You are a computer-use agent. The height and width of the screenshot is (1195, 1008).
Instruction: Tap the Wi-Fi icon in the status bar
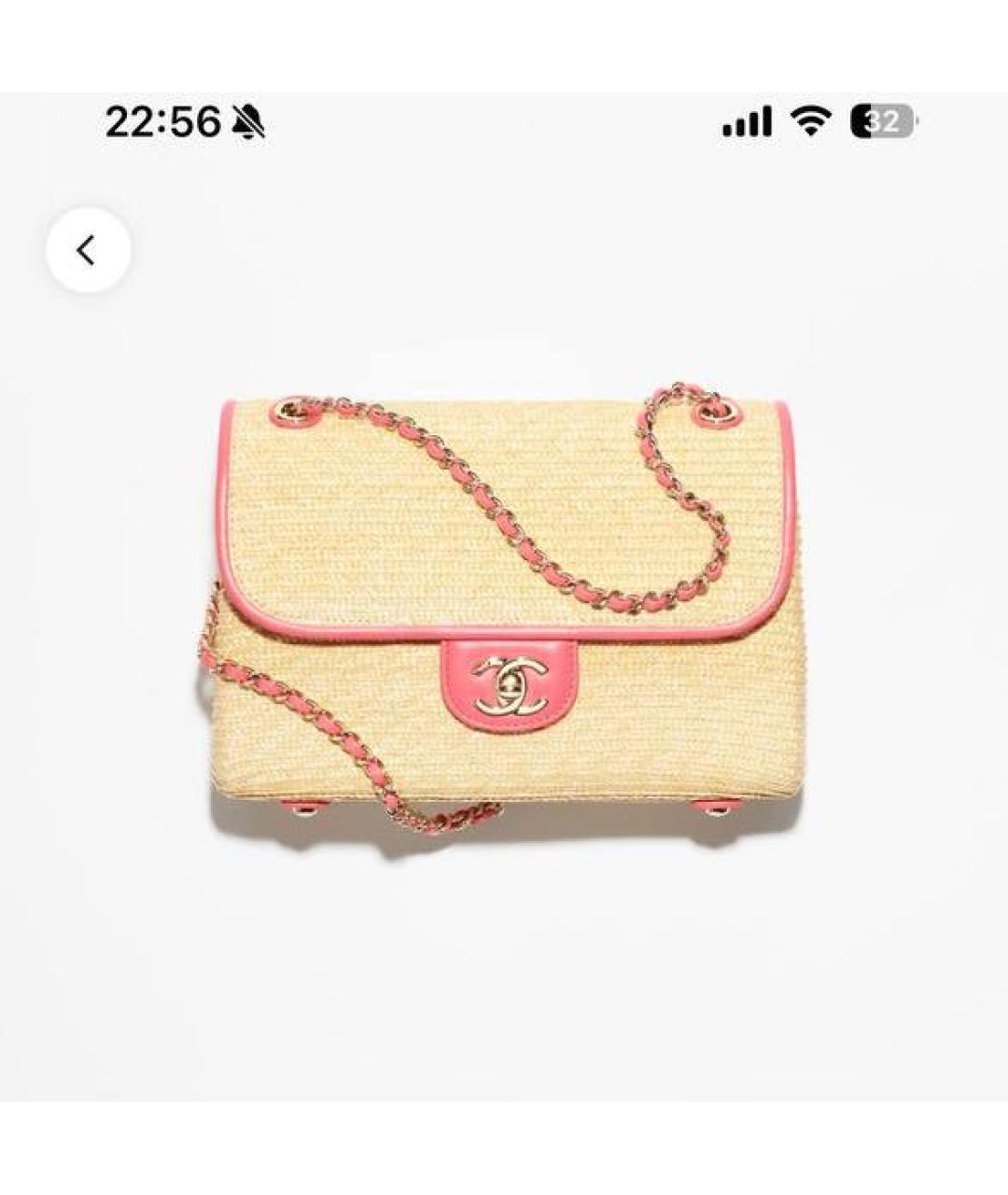tap(810, 120)
